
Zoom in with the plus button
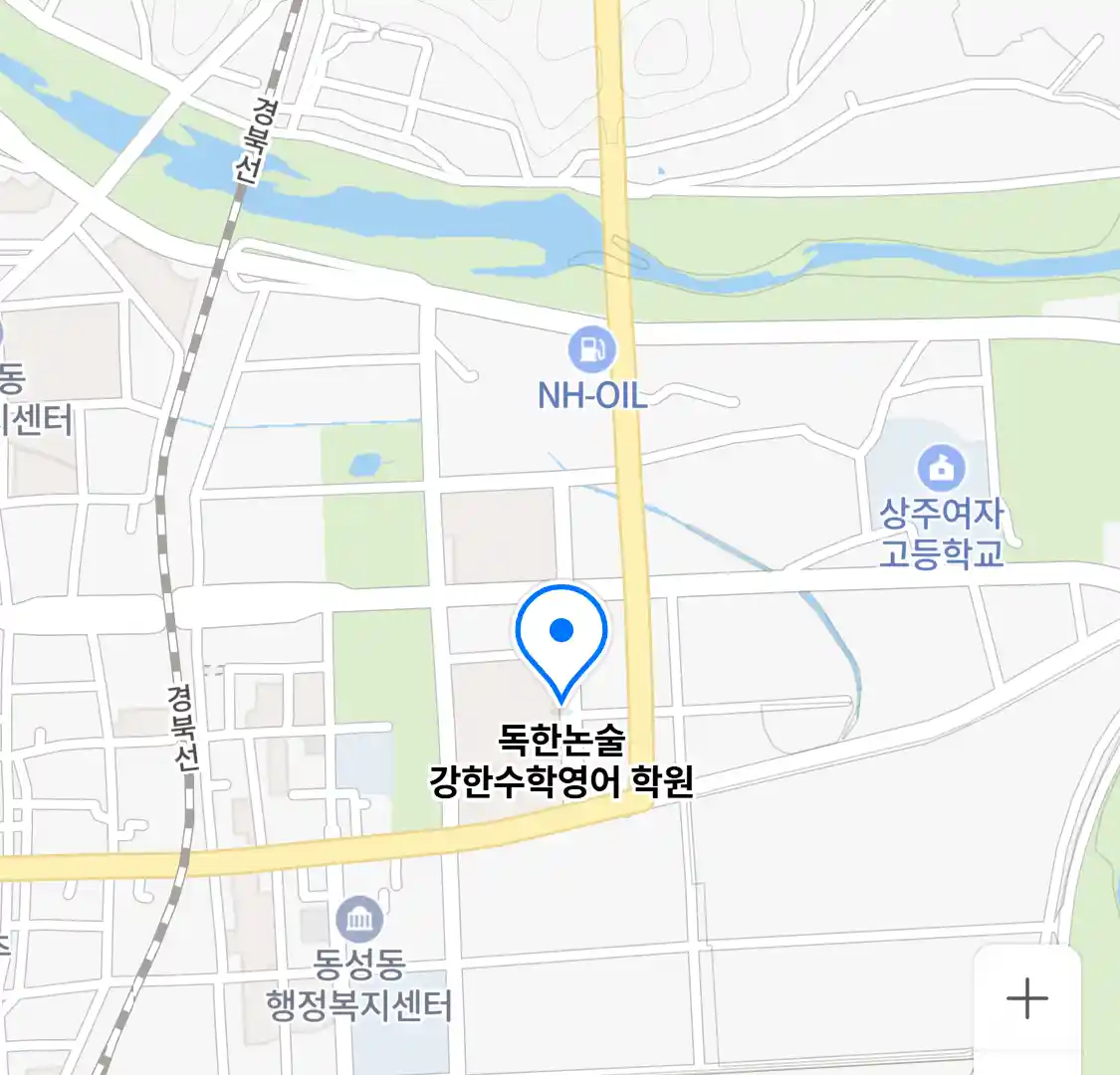pos(1026,997)
